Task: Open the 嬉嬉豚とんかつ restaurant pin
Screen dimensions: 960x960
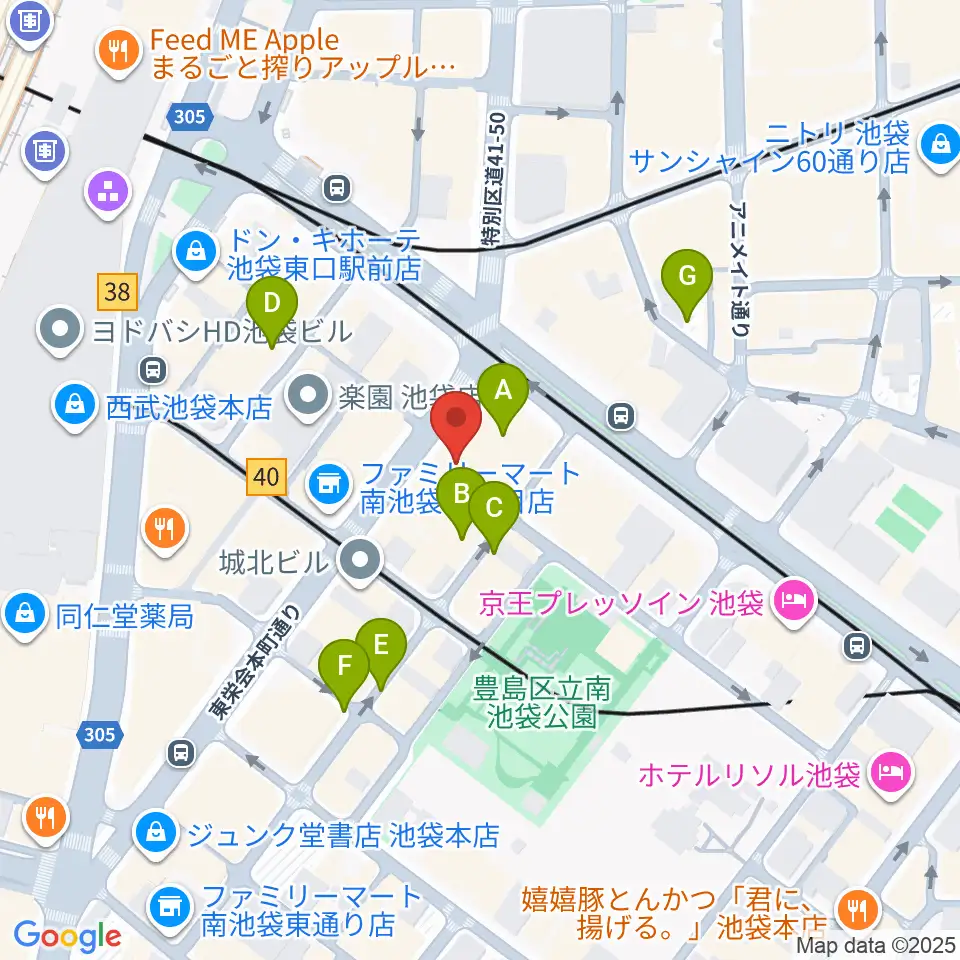Action: 858,912
